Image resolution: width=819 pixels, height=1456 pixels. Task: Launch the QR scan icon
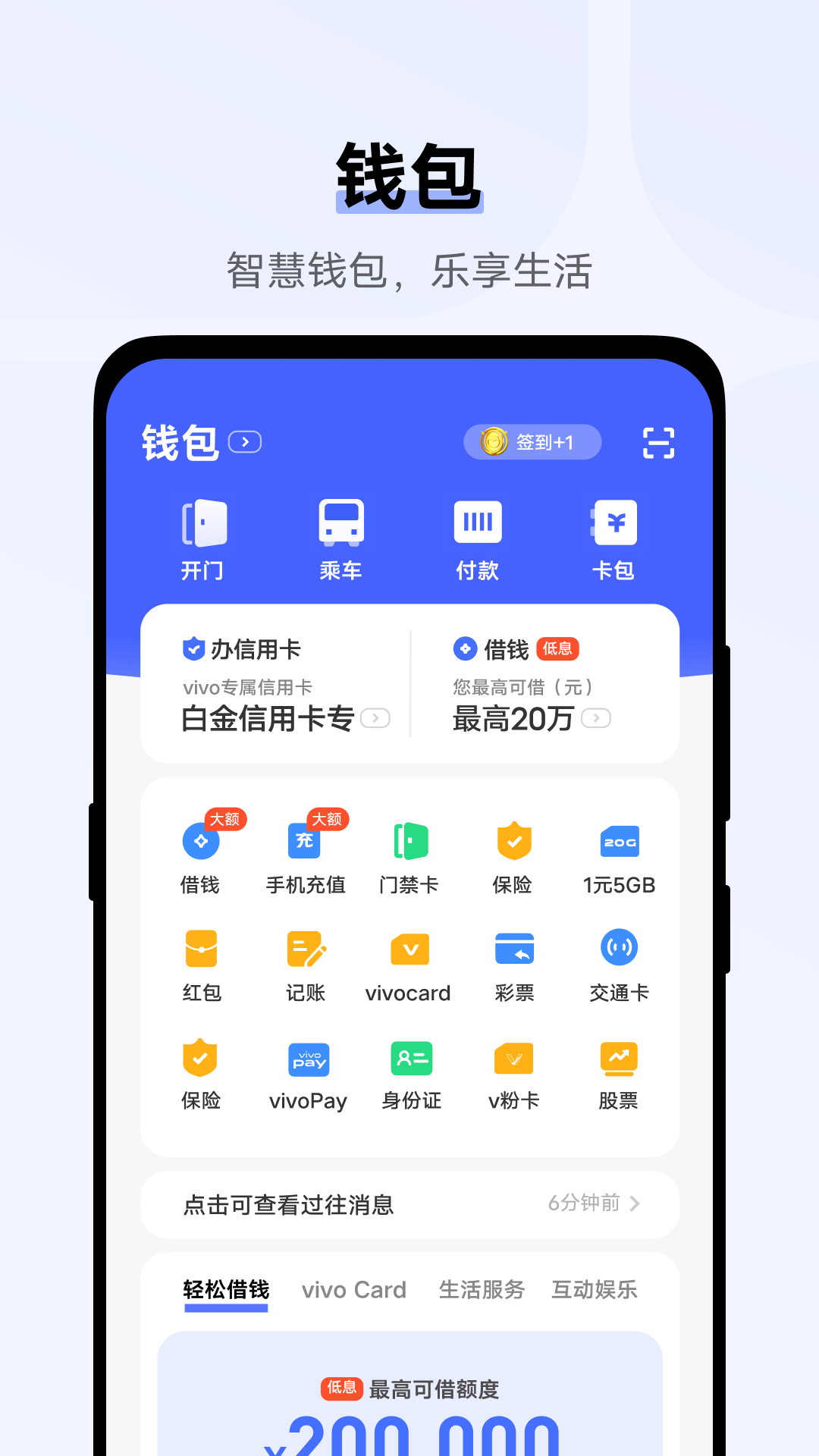(x=659, y=442)
